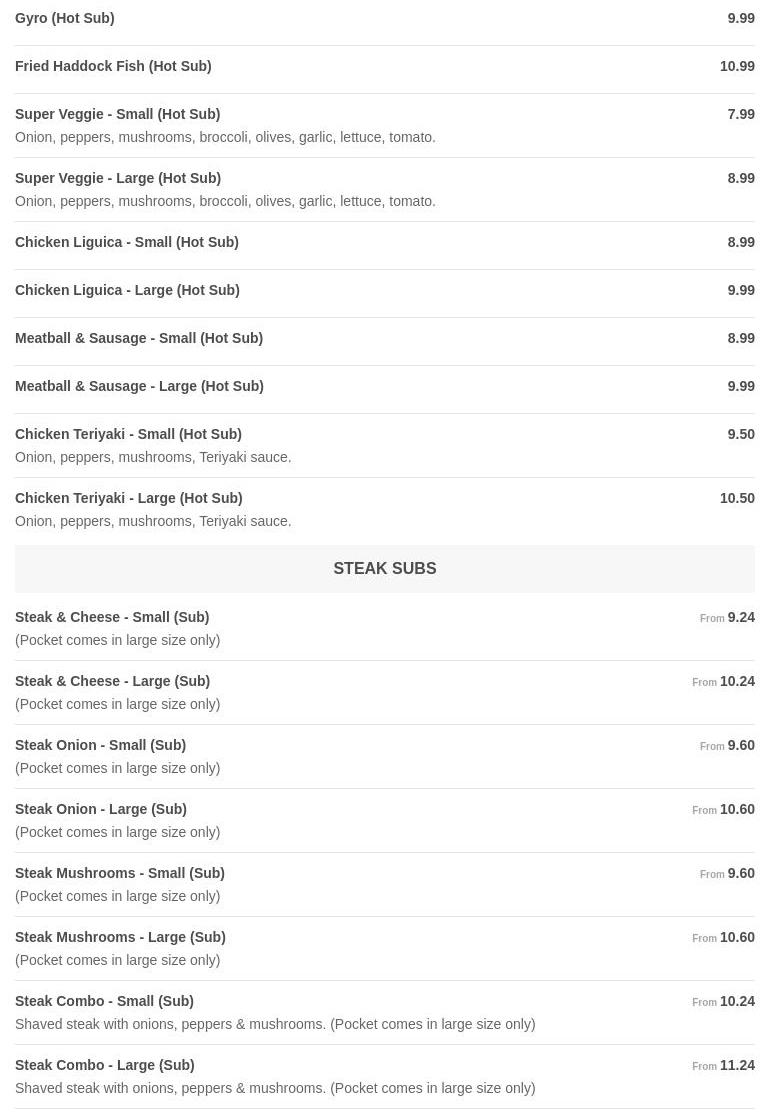Screen dimensions: 770x1115
Task: Choose Steak Onion - Small (Sub)
Action: point(101,745)
